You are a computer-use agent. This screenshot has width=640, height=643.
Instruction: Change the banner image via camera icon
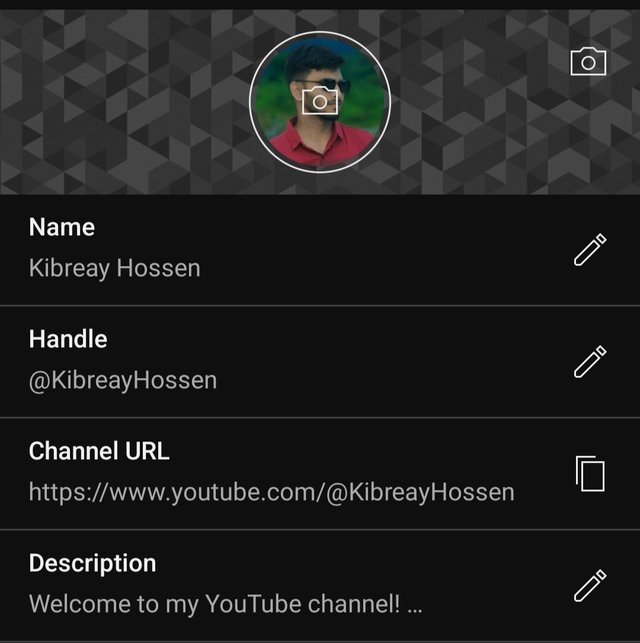click(588, 62)
